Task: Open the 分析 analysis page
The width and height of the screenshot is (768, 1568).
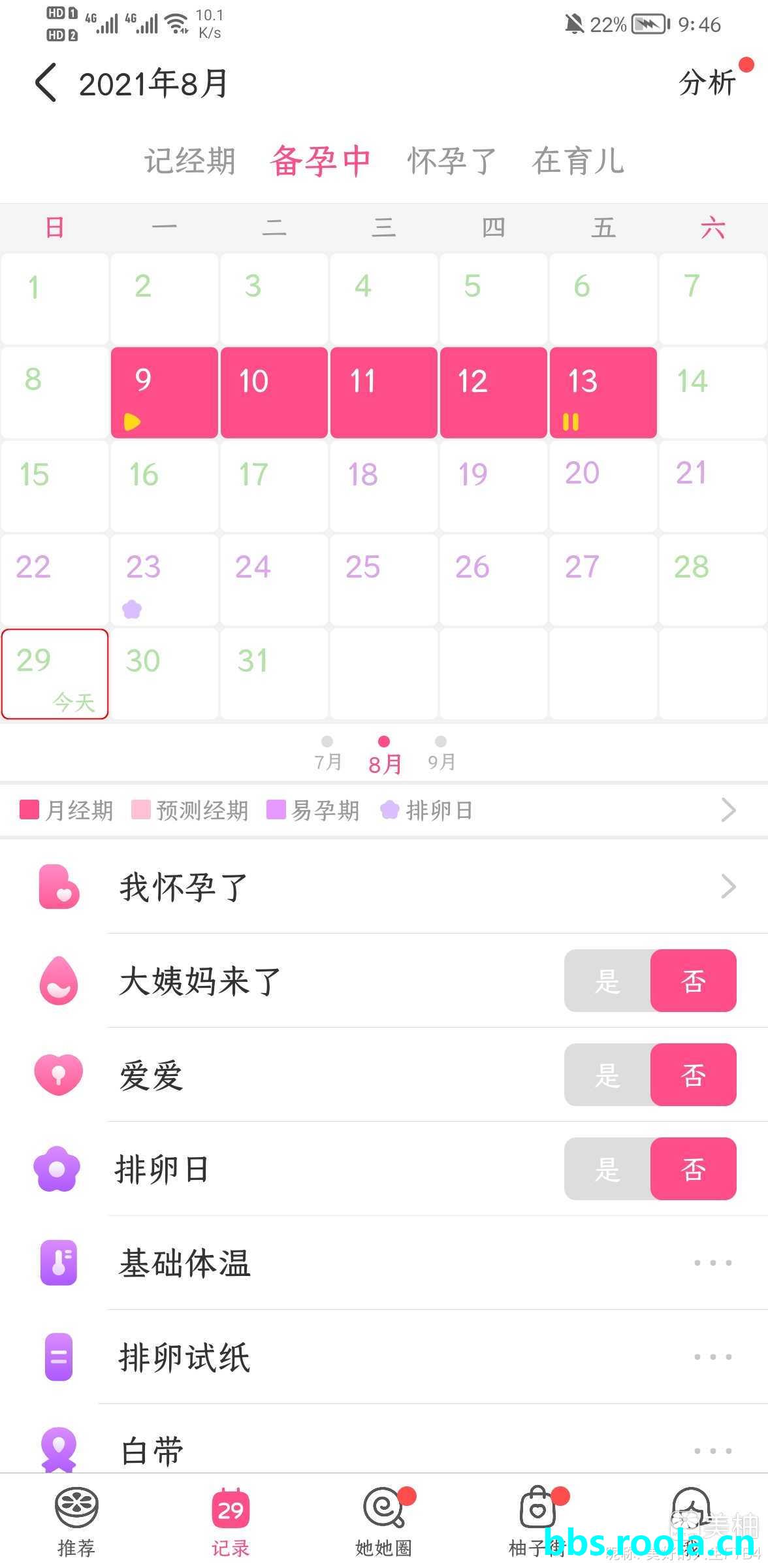Action: 707,83
